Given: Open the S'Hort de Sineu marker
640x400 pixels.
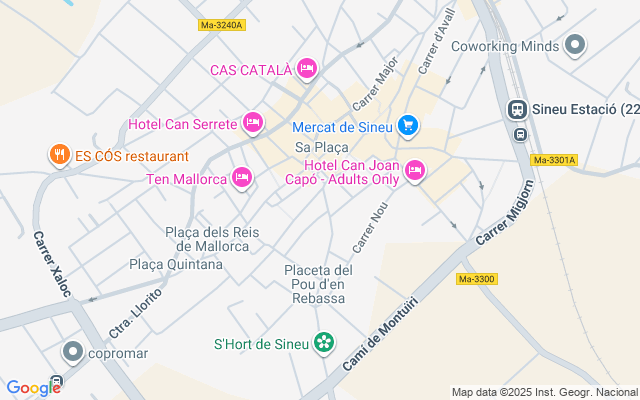Looking at the screenshot, I should pos(324,343).
